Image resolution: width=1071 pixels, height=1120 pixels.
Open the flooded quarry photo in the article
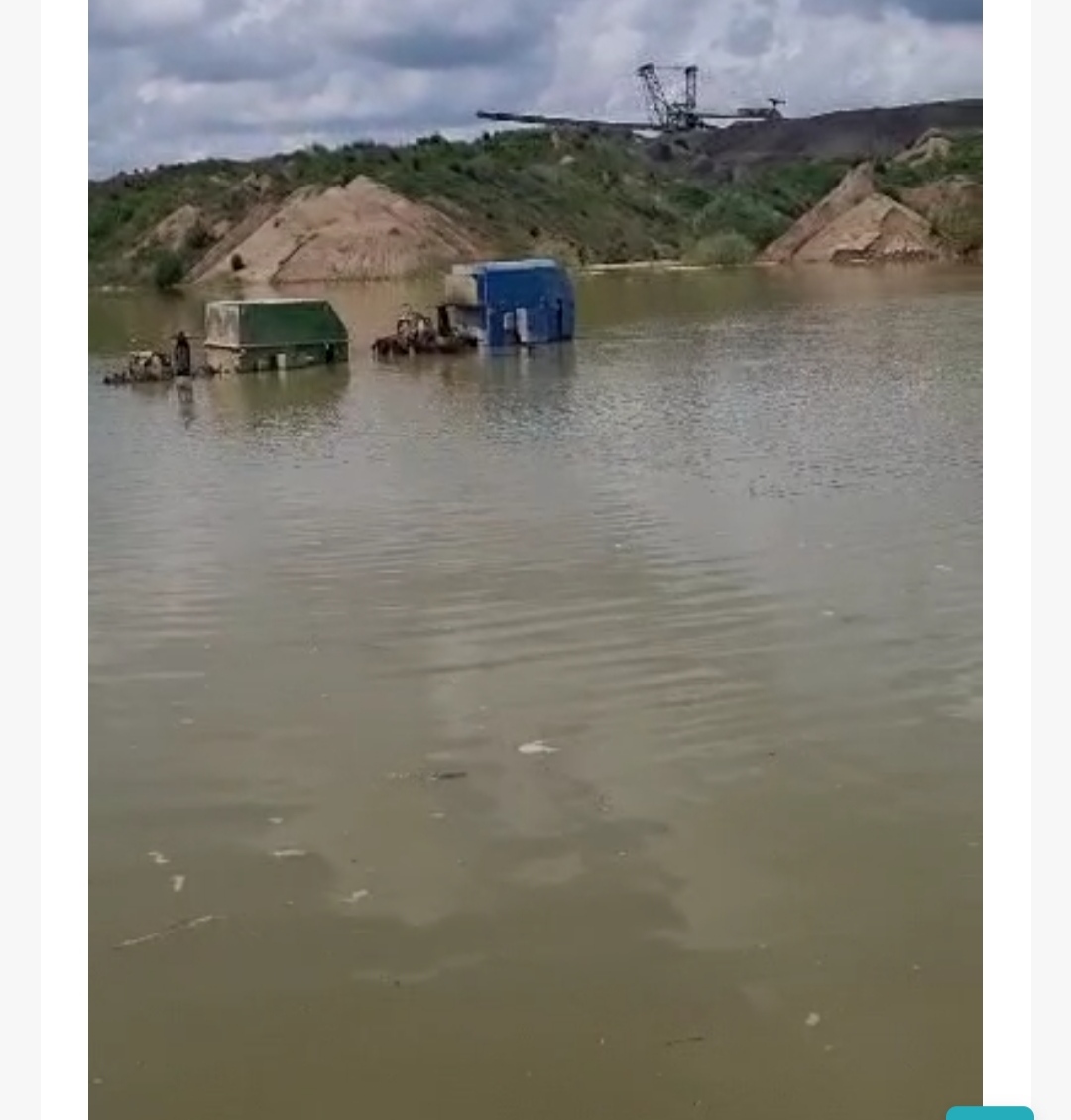[x=535, y=556]
